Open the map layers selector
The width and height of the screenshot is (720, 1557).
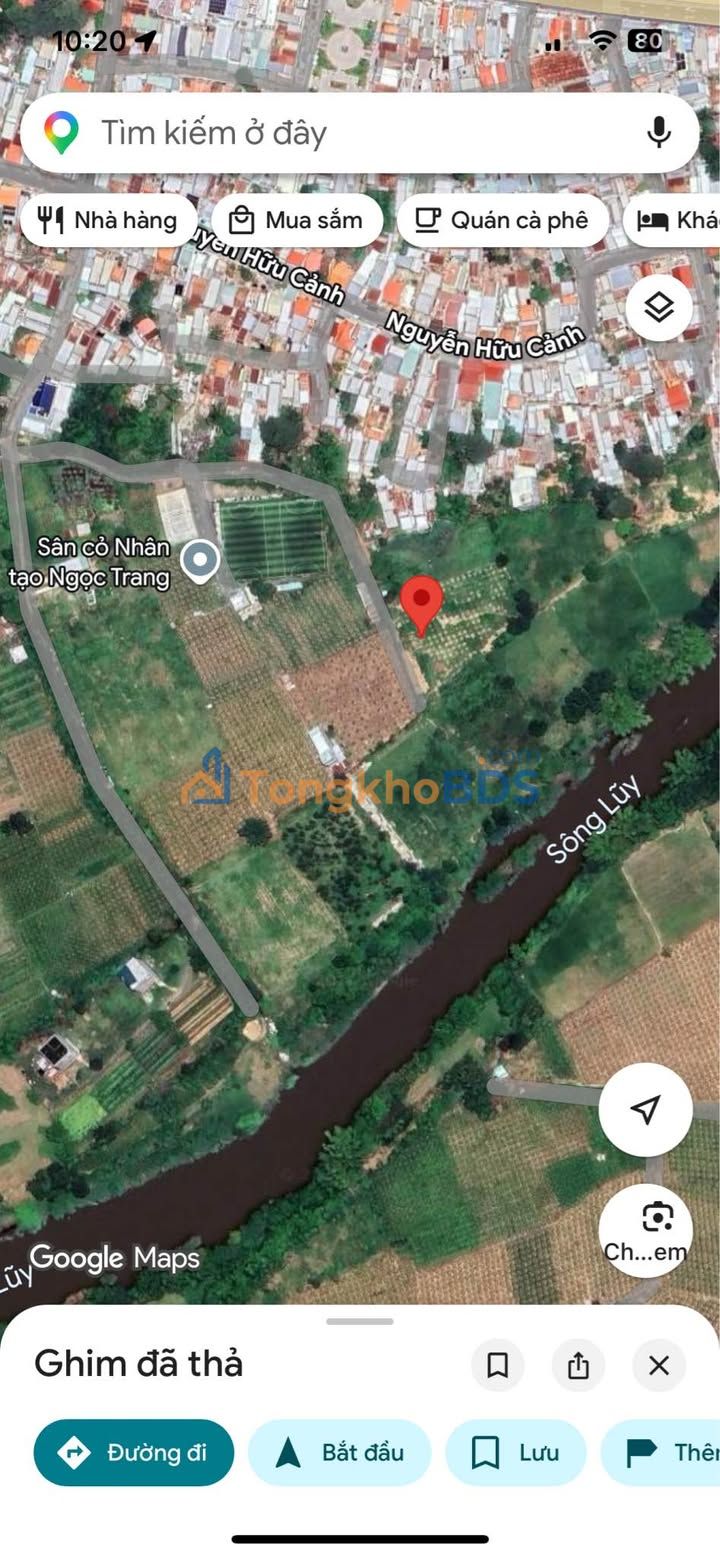point(659,308)
